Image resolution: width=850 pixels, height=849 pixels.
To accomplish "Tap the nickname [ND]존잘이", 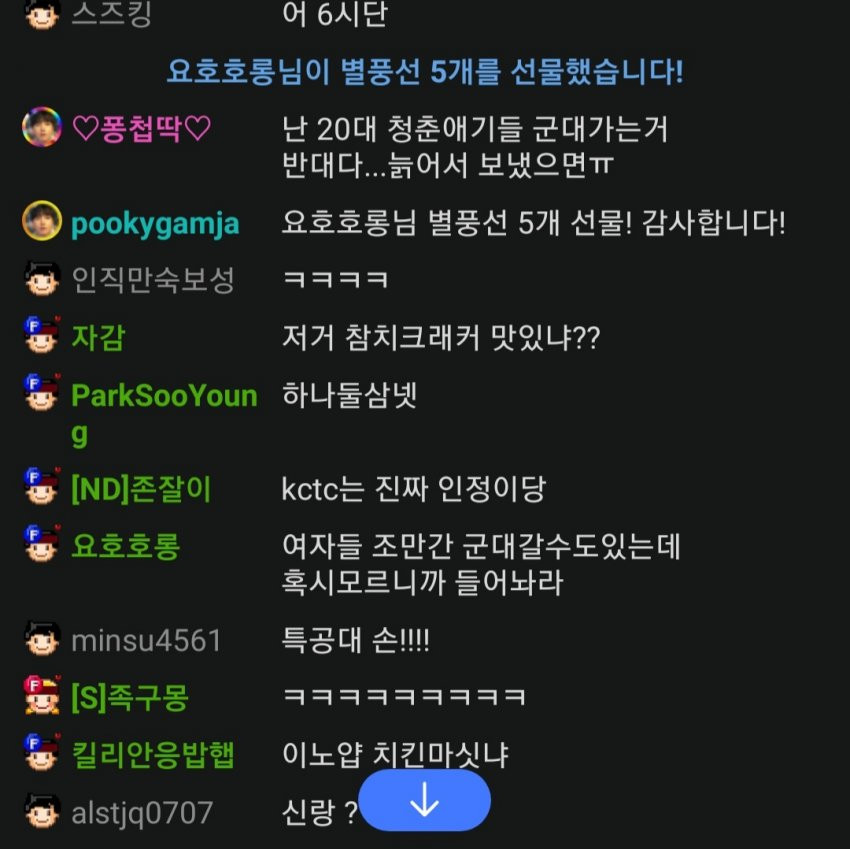I will click(x=141, y=490).
